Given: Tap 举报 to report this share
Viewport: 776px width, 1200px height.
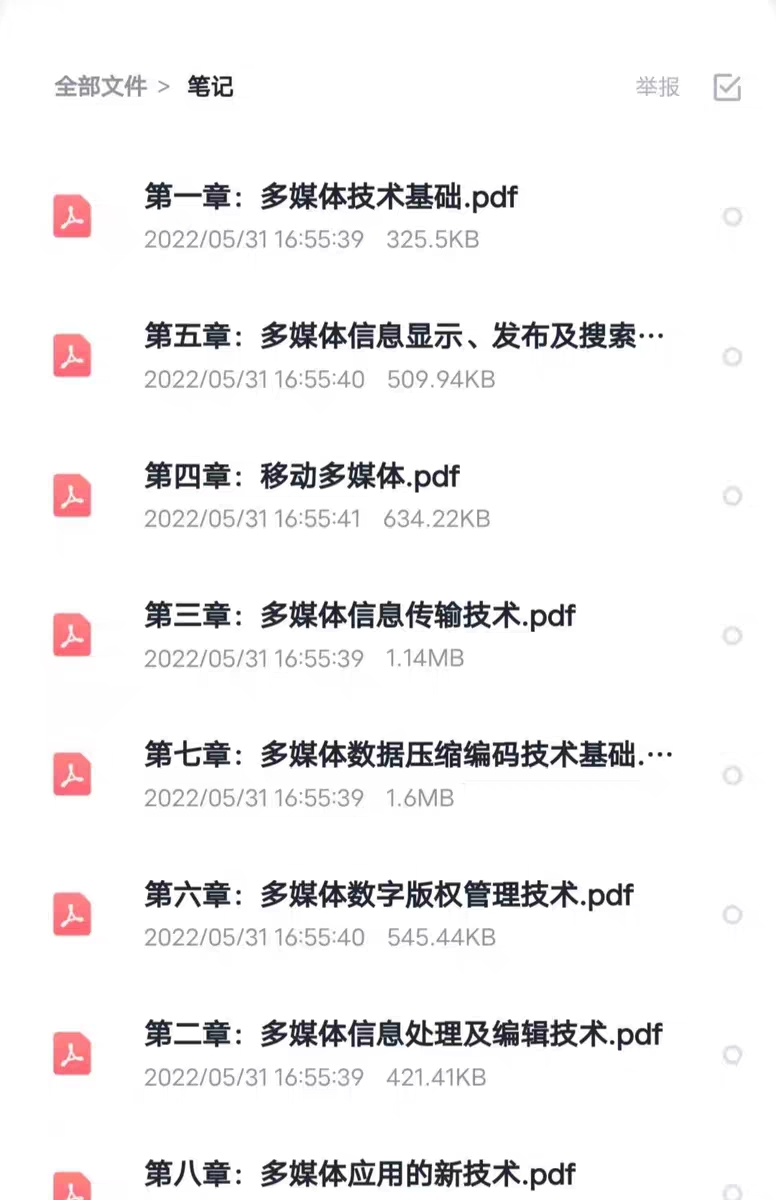Looking at the screenshot, I should tap(657, 87).
